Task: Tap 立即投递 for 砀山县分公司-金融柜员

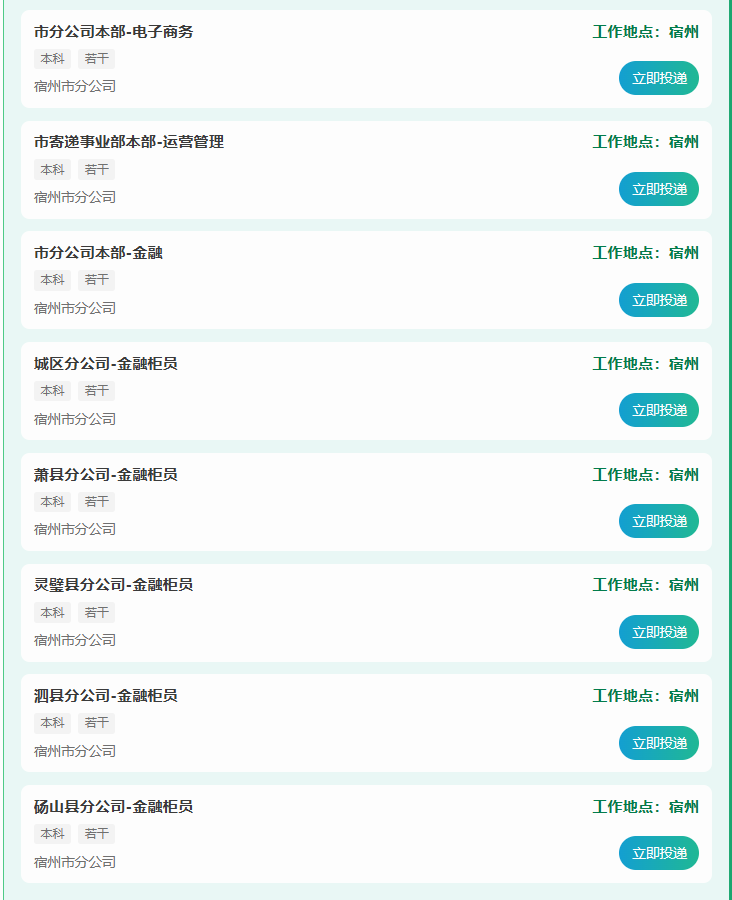Action: tap(658, 853)
